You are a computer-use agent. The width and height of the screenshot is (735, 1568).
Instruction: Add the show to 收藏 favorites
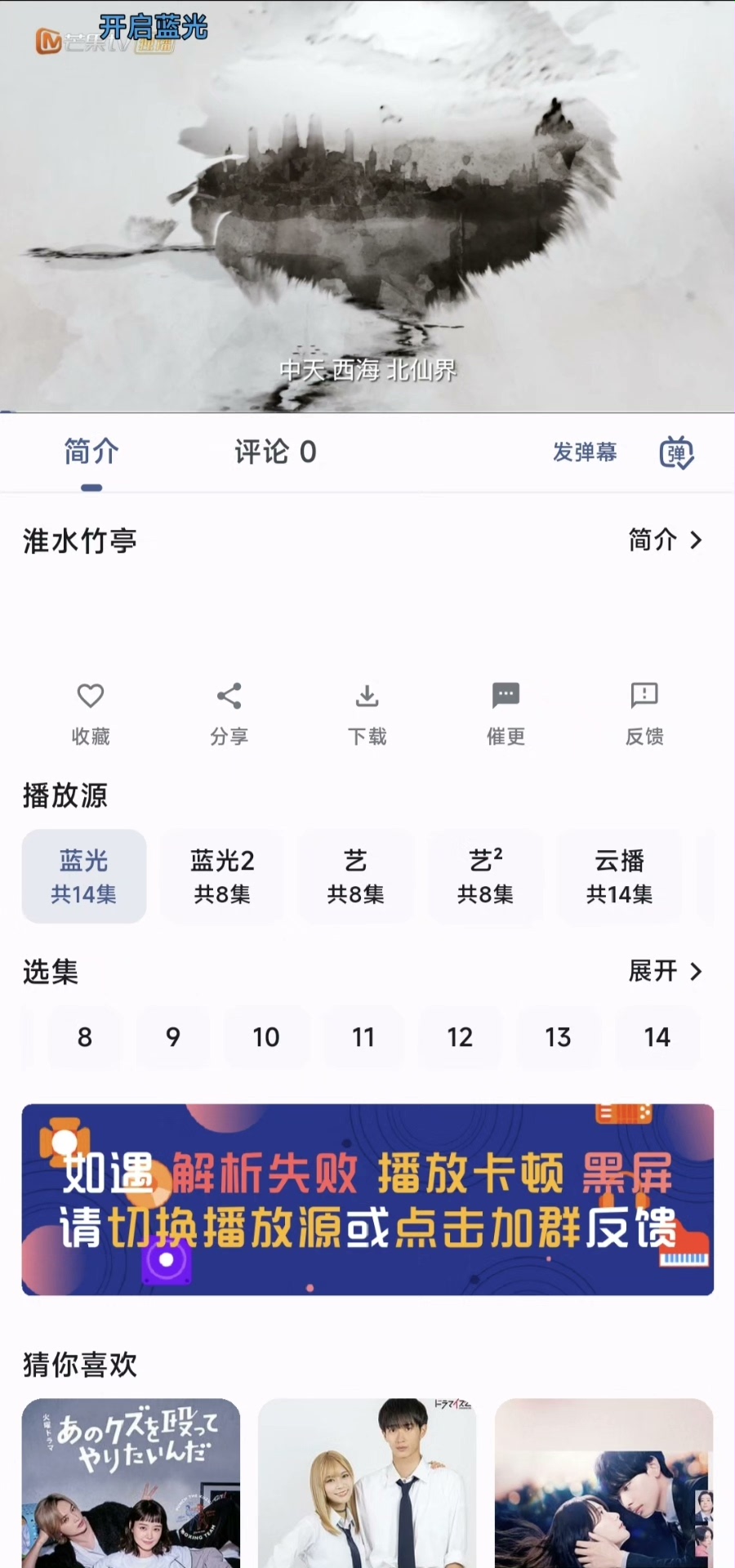pos(91,712)
